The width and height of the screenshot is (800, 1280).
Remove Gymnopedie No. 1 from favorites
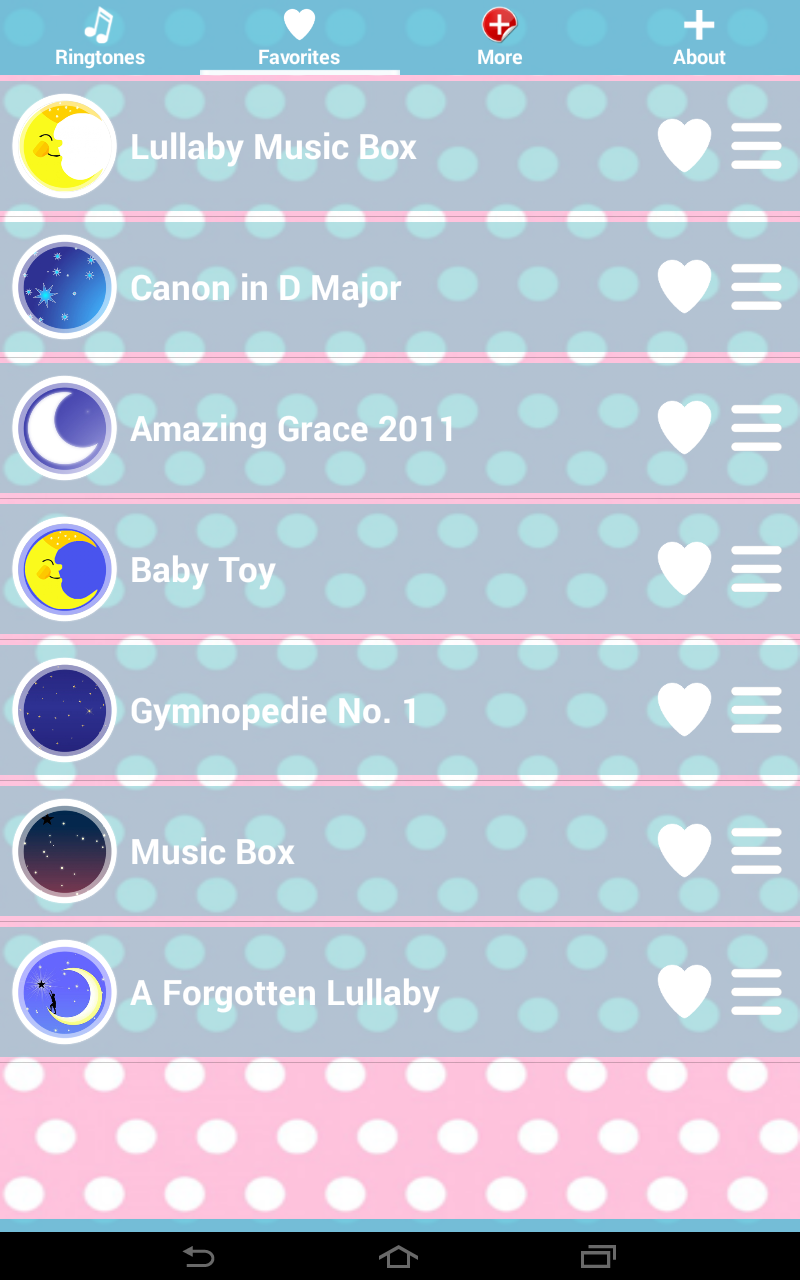click(x=684, y=710)
